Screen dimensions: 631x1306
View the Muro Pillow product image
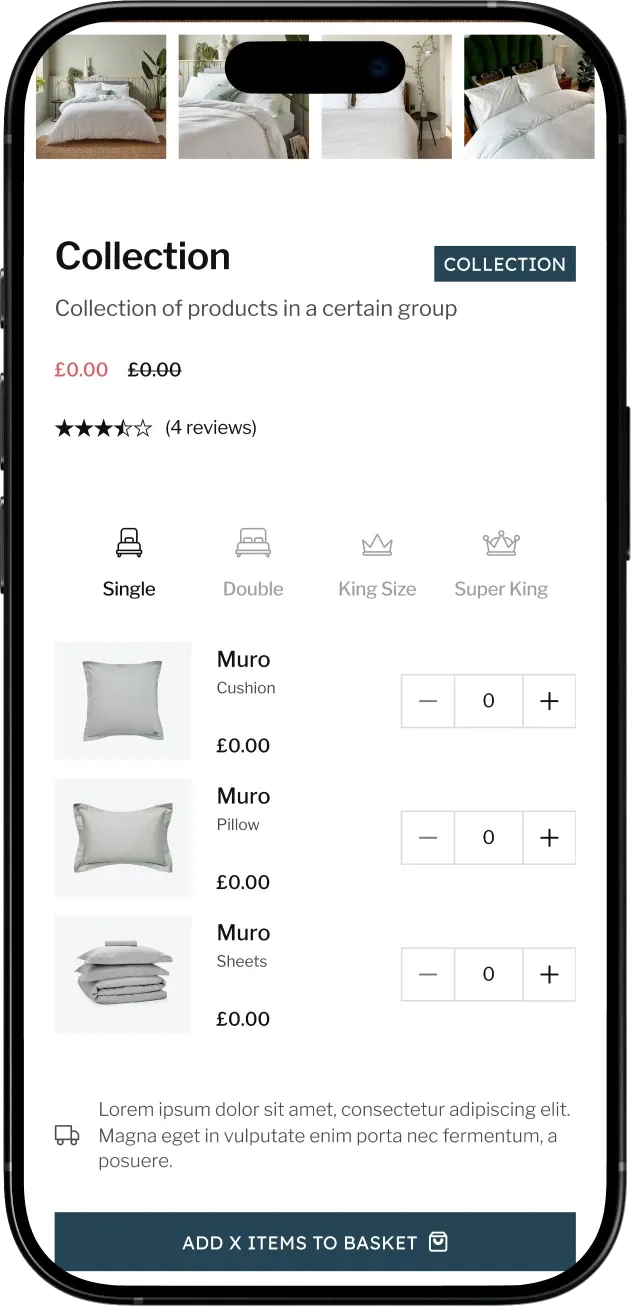(123, 838)
